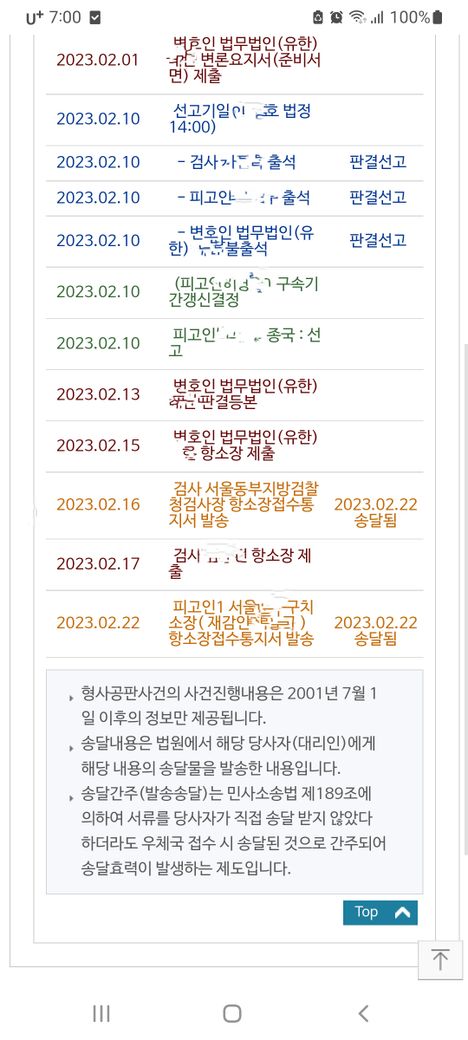
Task: Tap the floating scroll-to-top arrow icon
Action: [440, 960]
